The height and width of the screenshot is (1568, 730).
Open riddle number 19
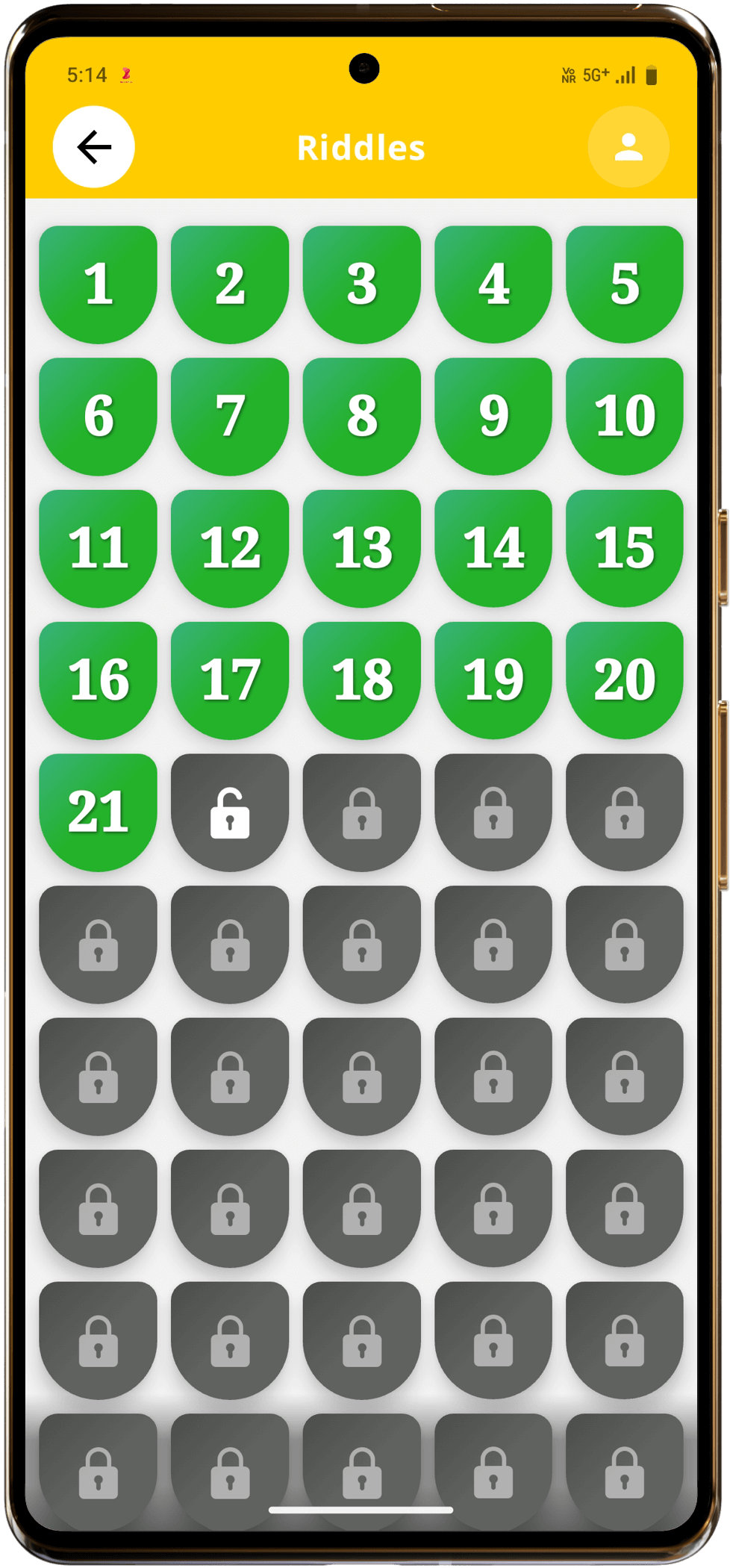pos(493,680)
